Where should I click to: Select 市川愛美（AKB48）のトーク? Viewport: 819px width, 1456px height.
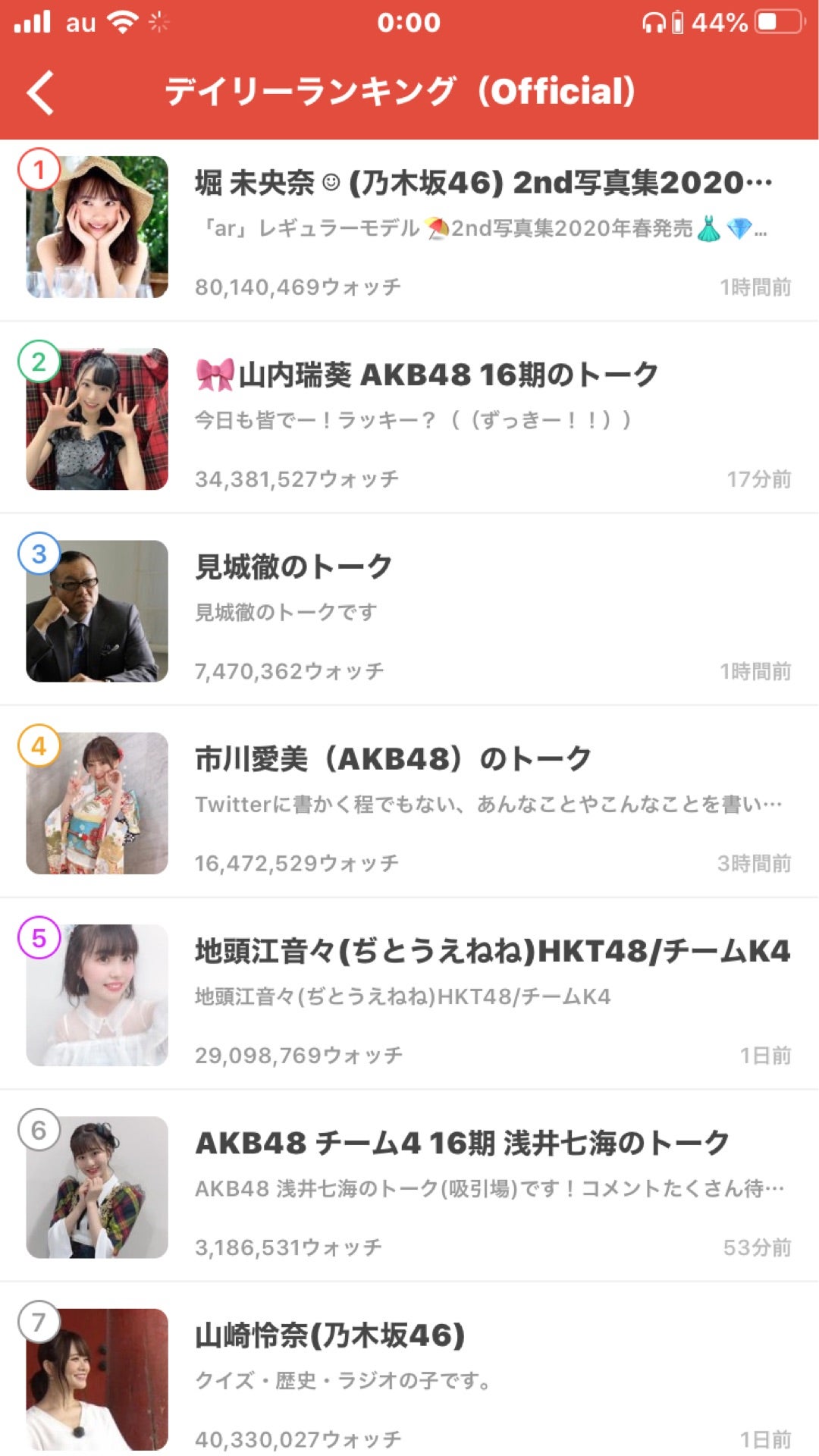409,802
